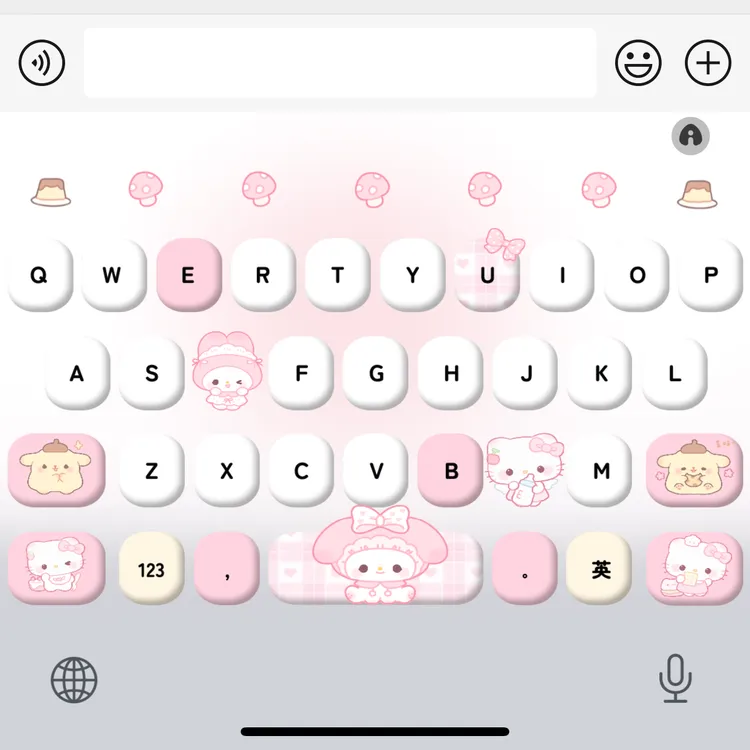750x750 pixels.
Task: Switch keyboard language with 英 key
Action: click(599, 568)
